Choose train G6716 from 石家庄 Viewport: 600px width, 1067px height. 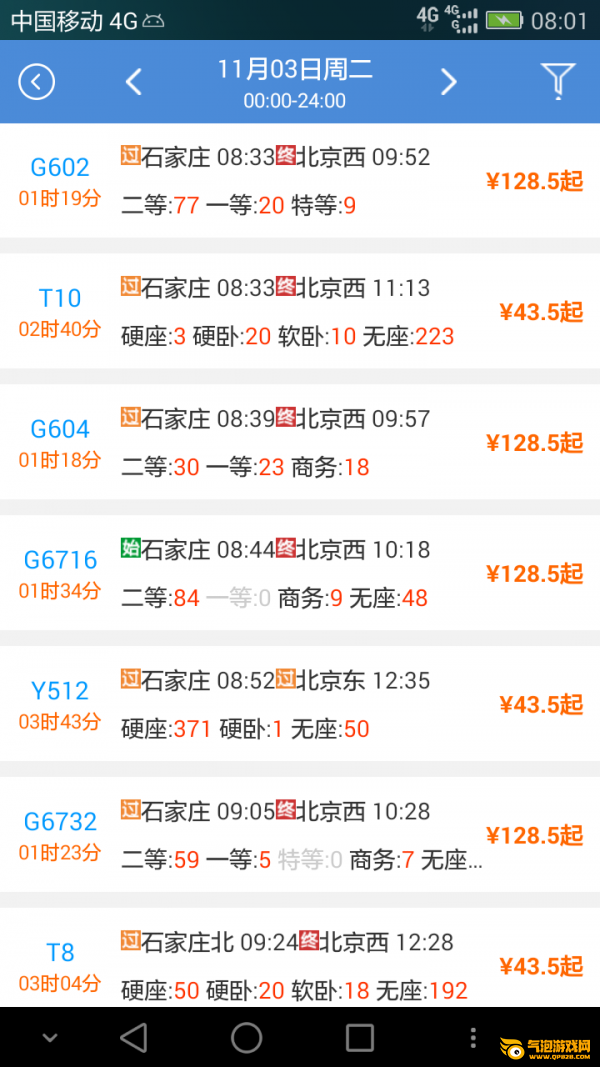coord(300,573)
